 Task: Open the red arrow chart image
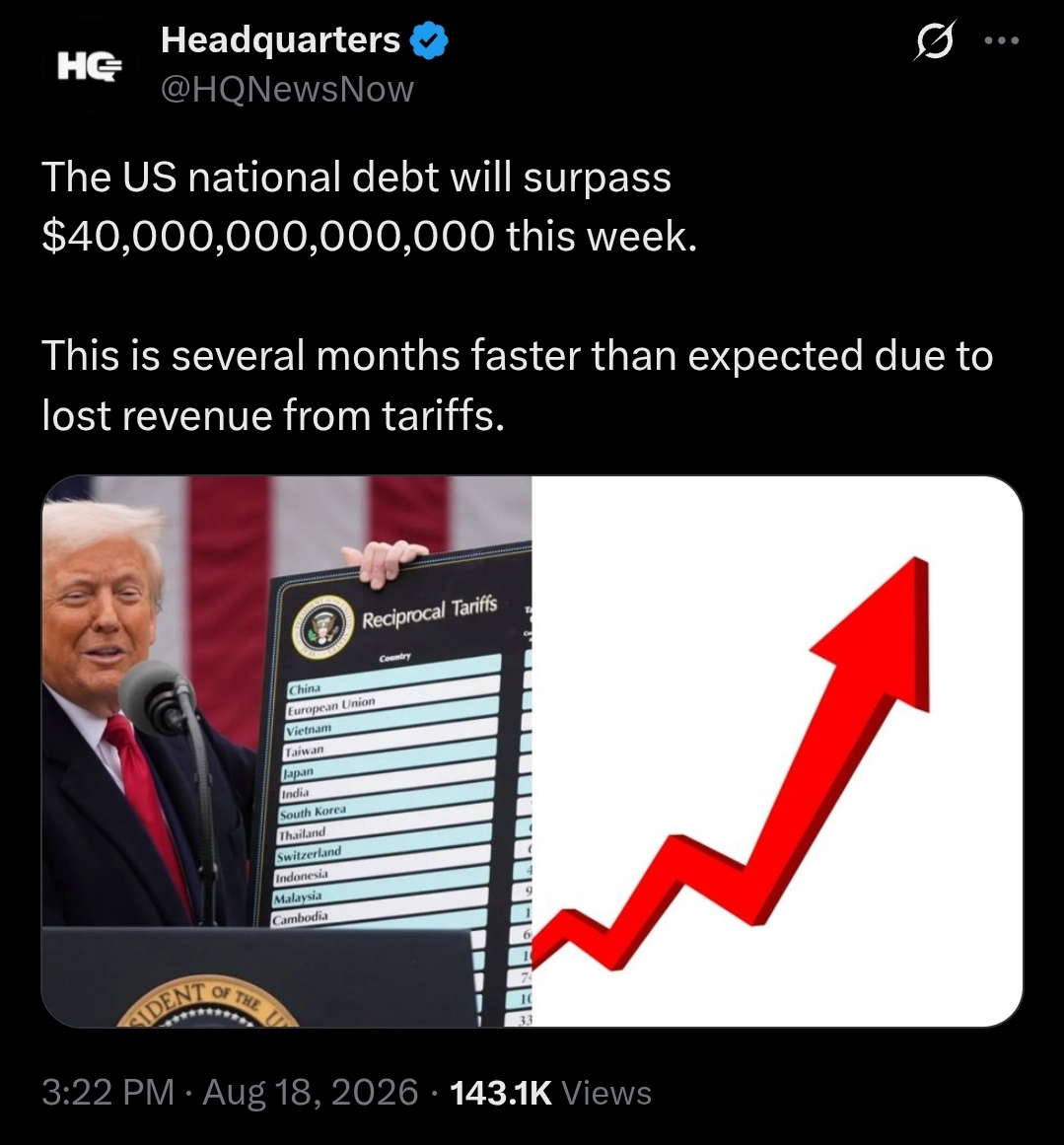point(777,751)
